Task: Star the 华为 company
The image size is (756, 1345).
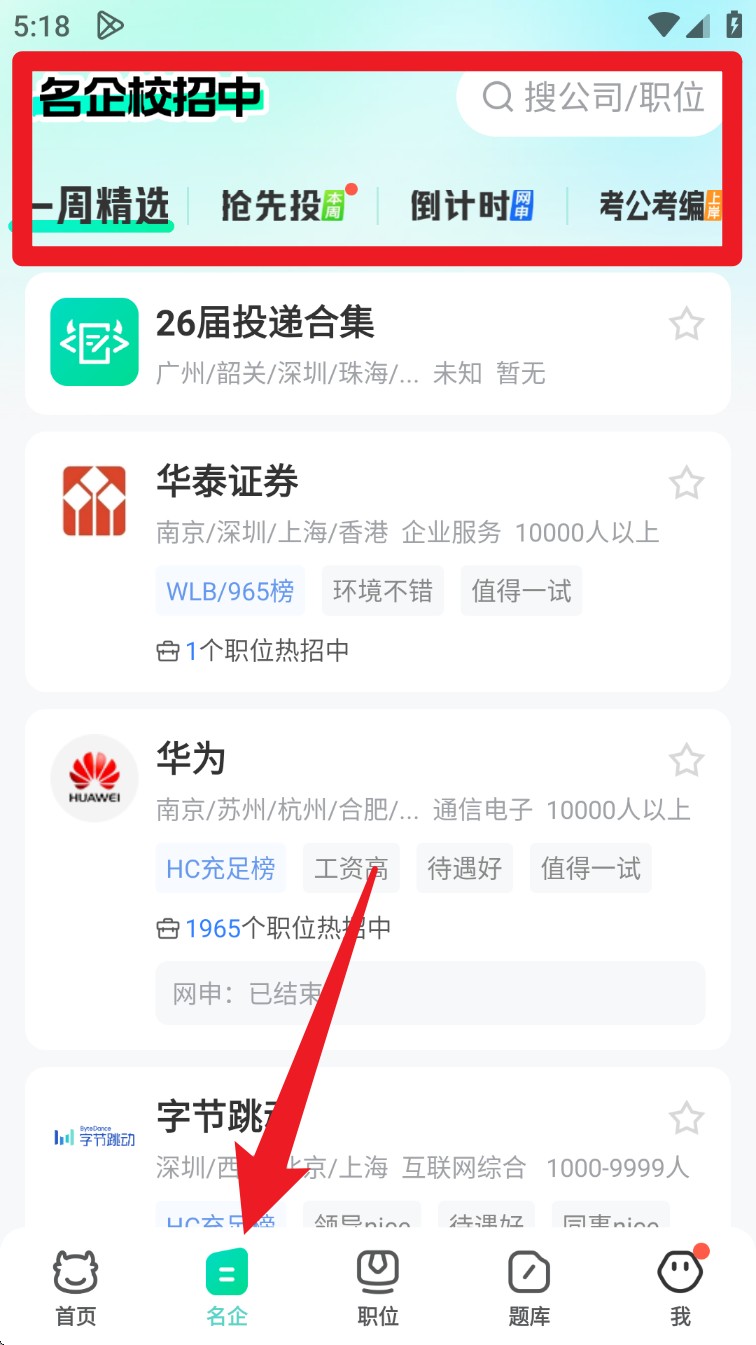Action: pyautogui.click(x=686, y=761)
